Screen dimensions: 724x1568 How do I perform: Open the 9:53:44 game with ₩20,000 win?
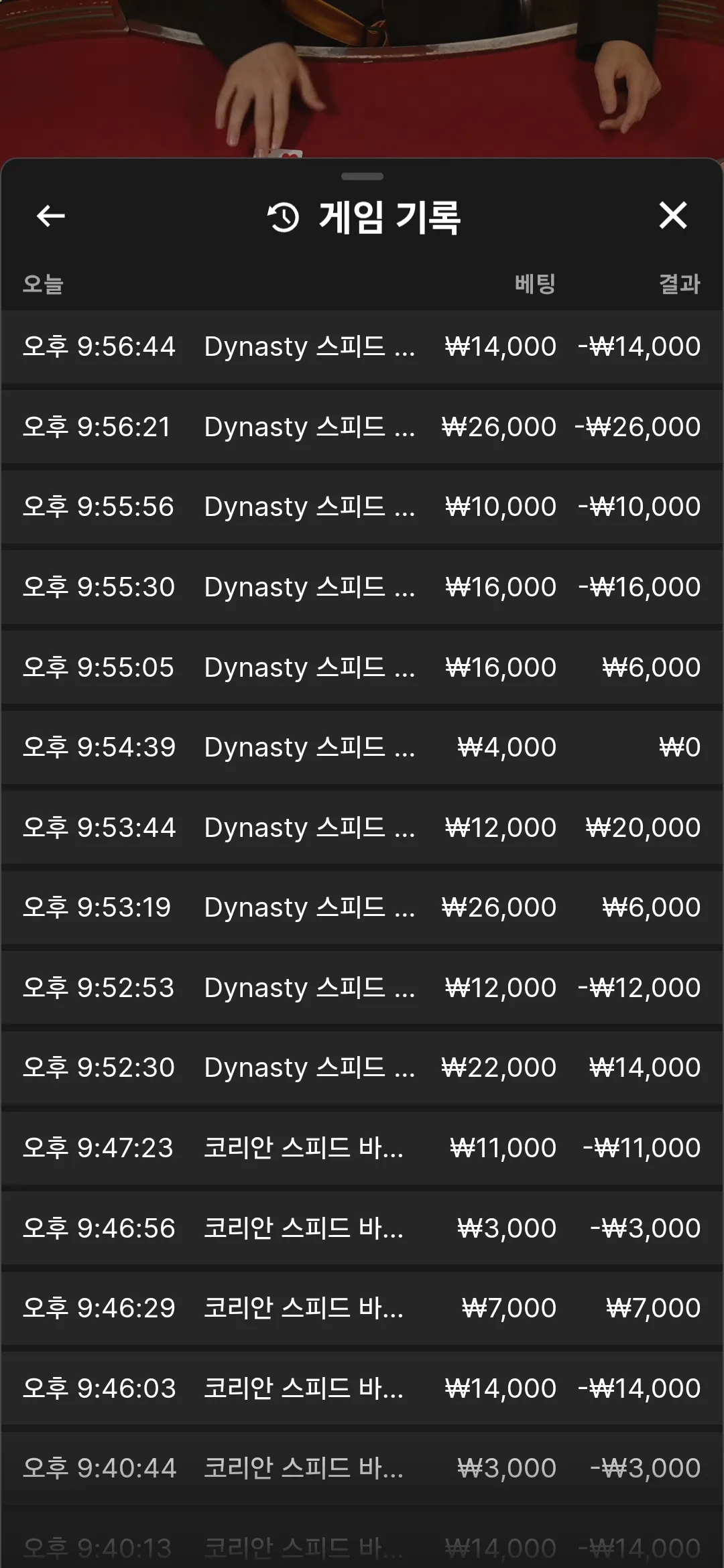(362, 827)
